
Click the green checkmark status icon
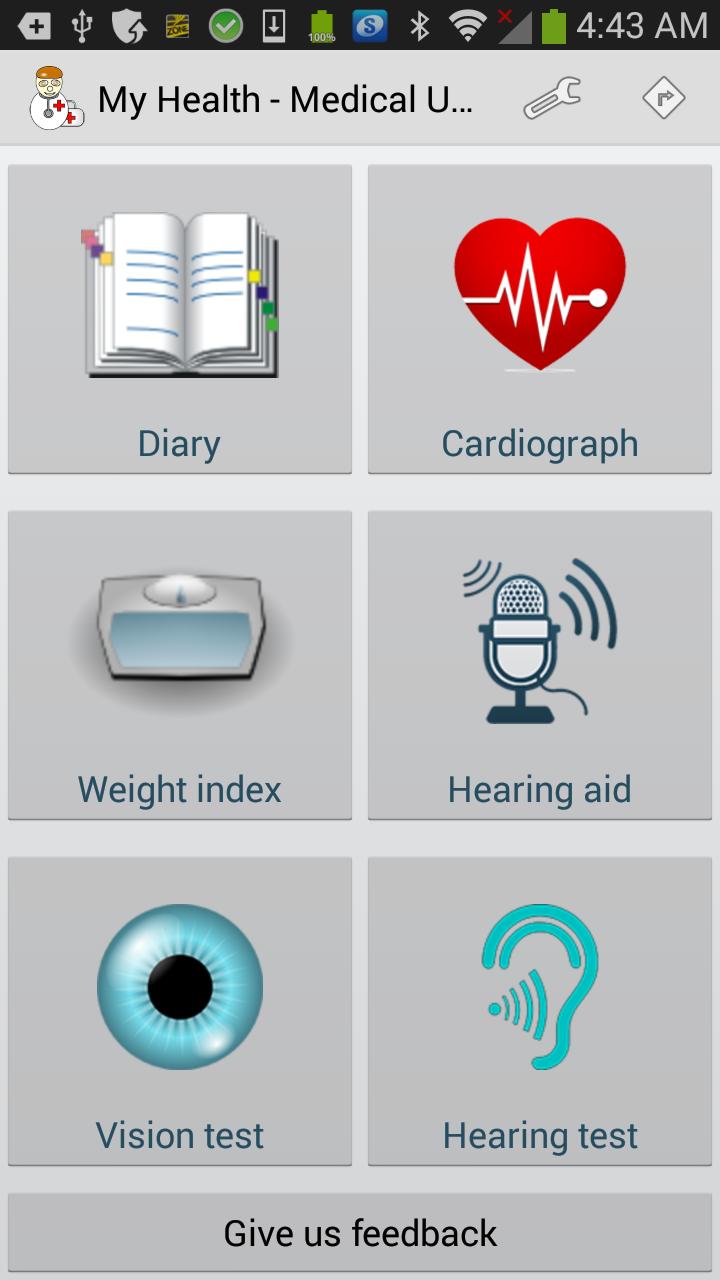224,26
